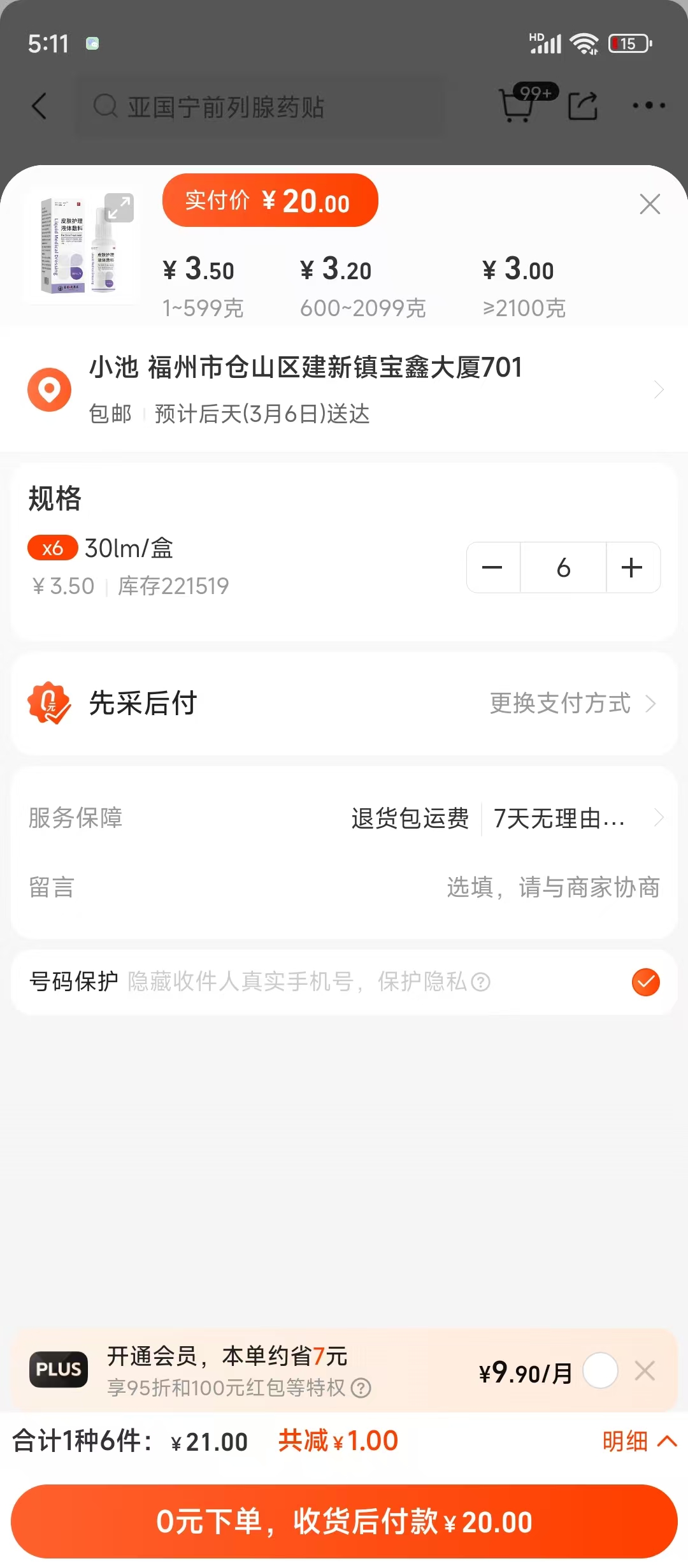Decrease quantity with the minus button
688x1568 pixels.
click(492, 567)
